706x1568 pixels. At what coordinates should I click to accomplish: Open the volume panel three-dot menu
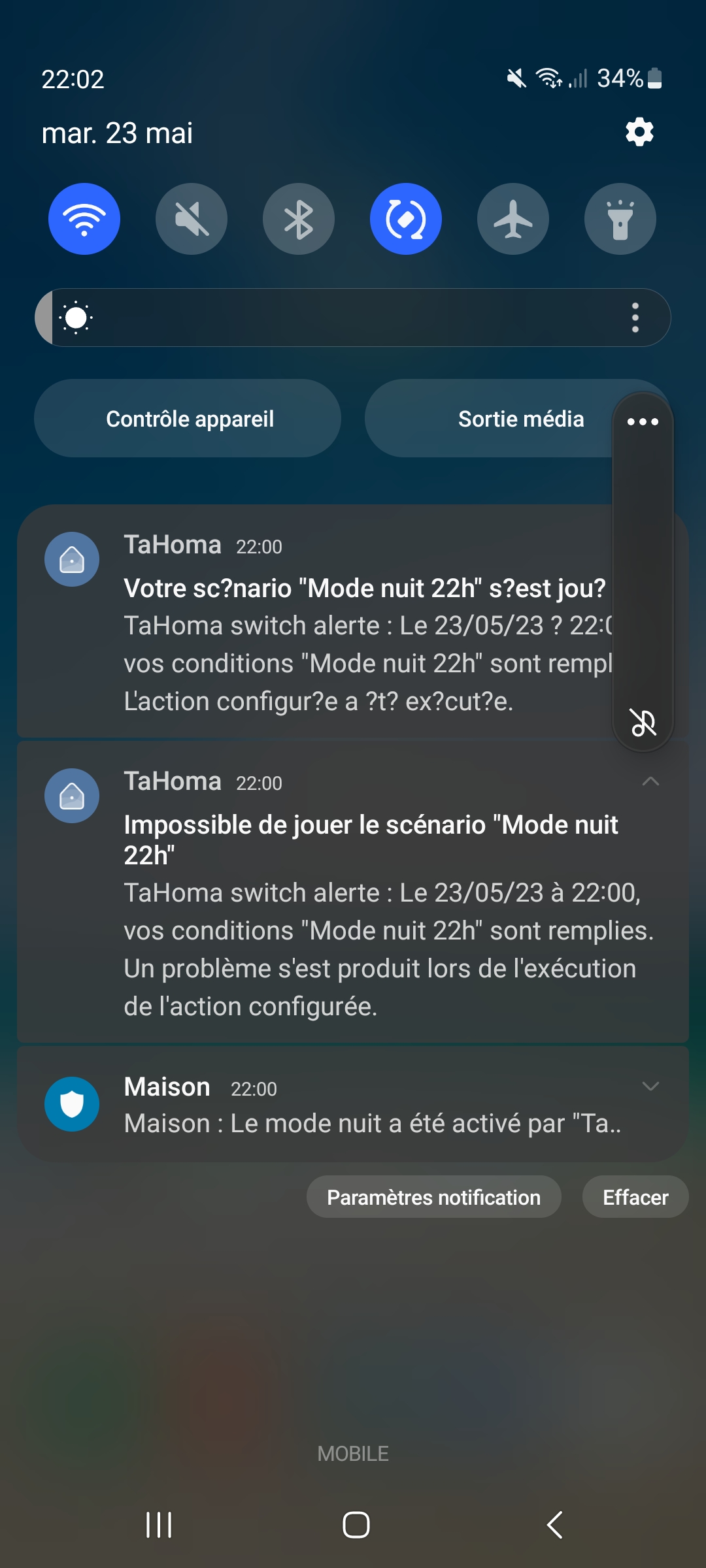click(643, 422)
